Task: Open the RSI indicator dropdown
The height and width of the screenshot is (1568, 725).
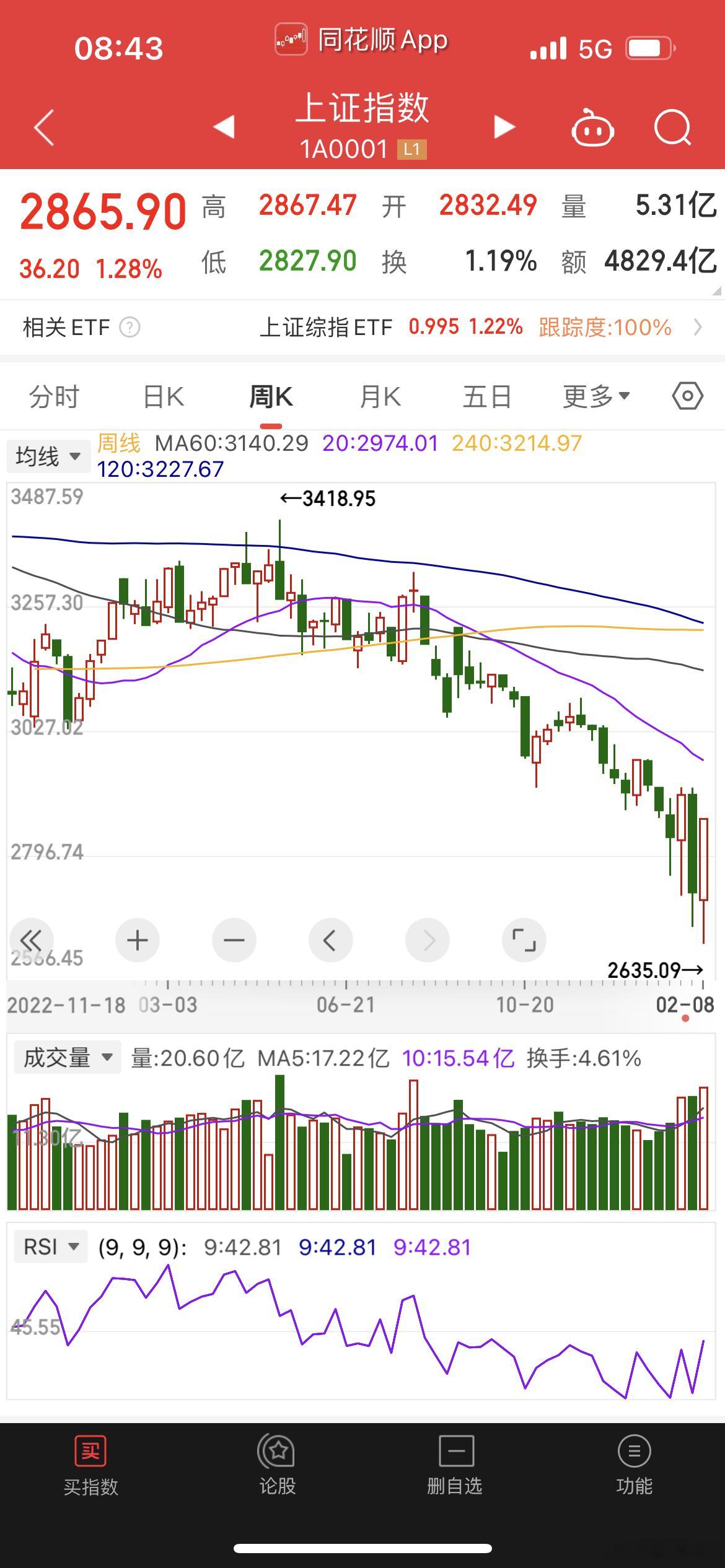Action: pos(51,1247)
